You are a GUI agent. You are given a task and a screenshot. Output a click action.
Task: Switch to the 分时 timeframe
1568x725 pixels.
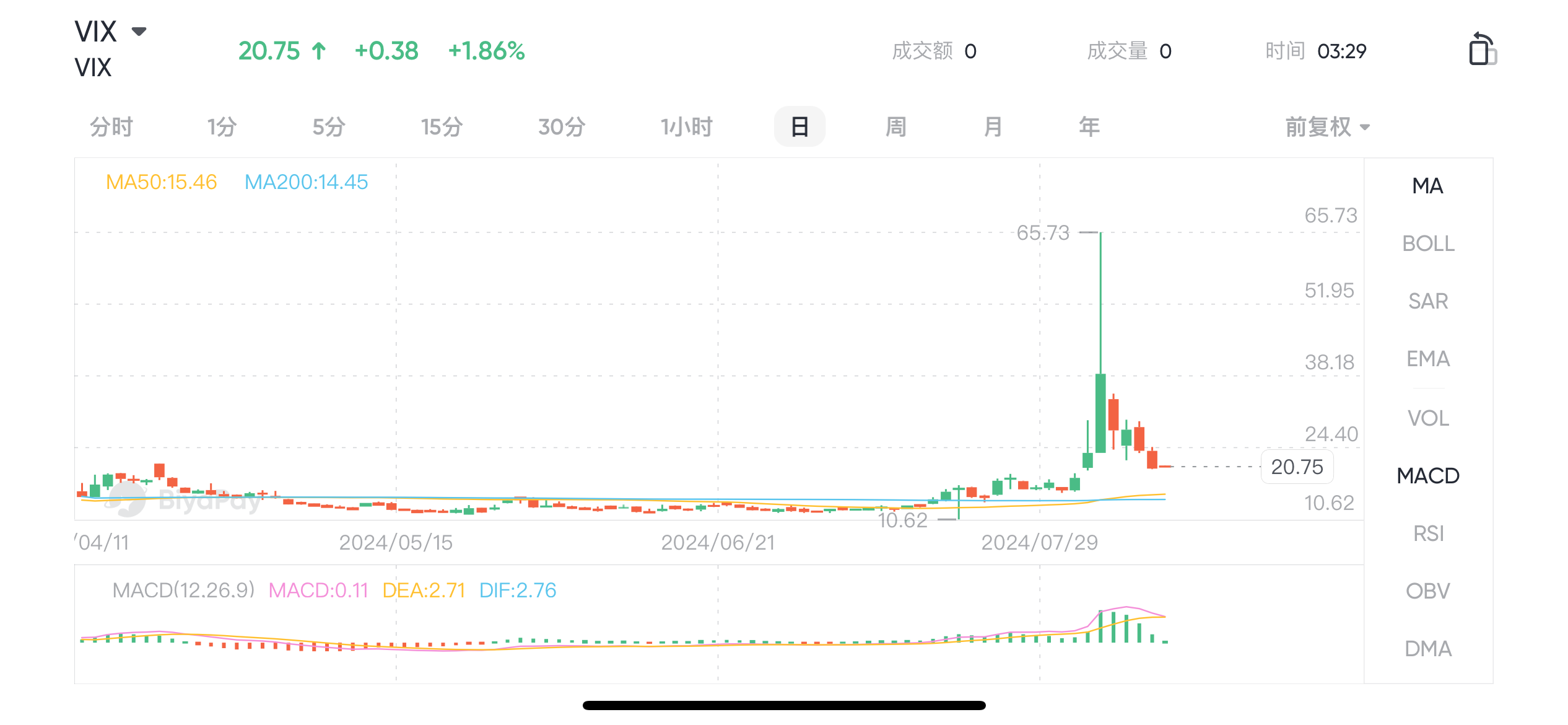(111, 127)
